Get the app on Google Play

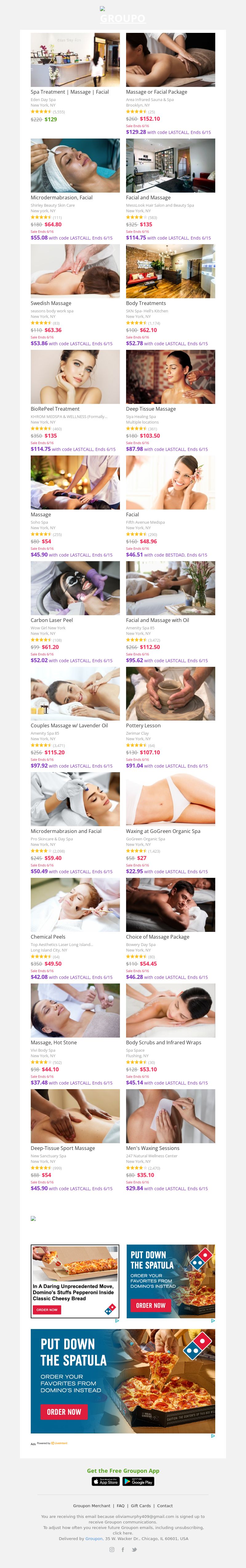pos(139,1482)
